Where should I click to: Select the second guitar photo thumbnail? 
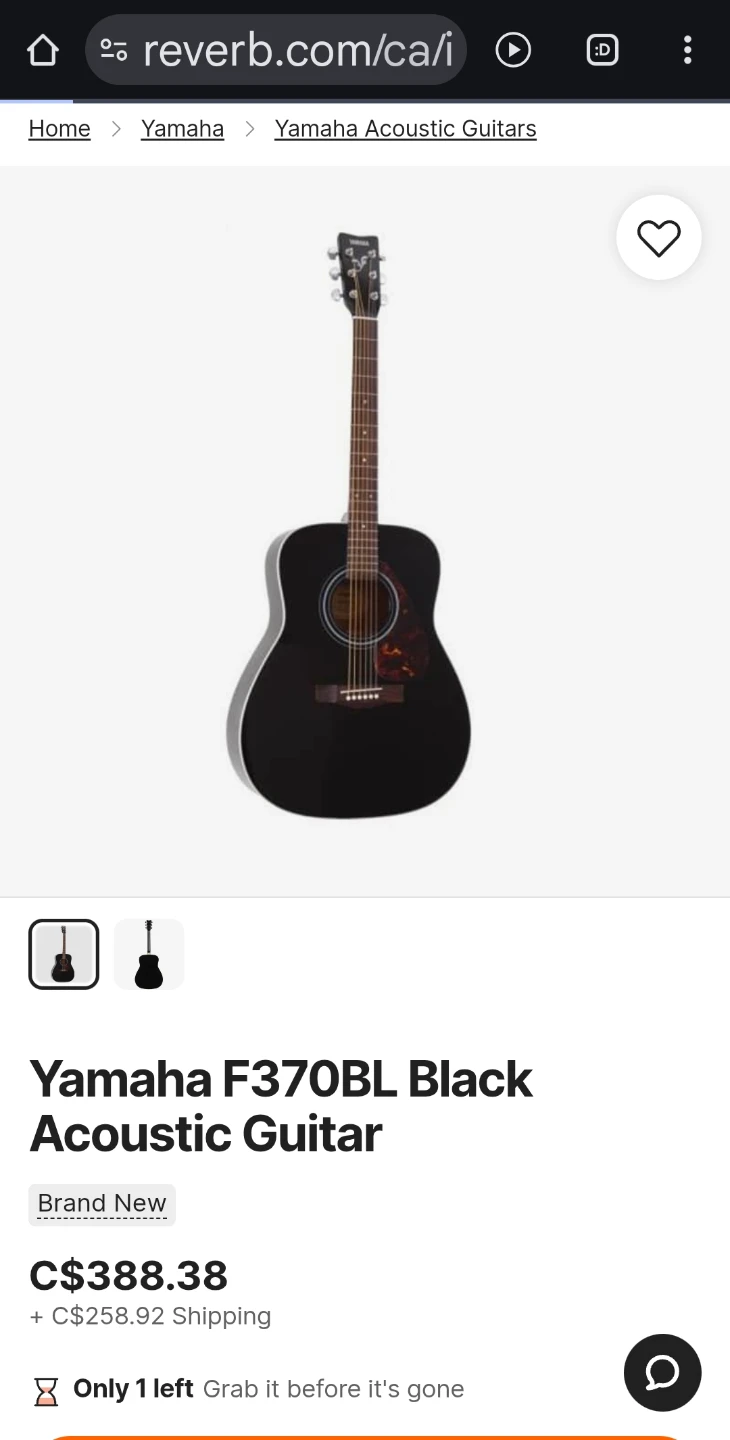148,953
